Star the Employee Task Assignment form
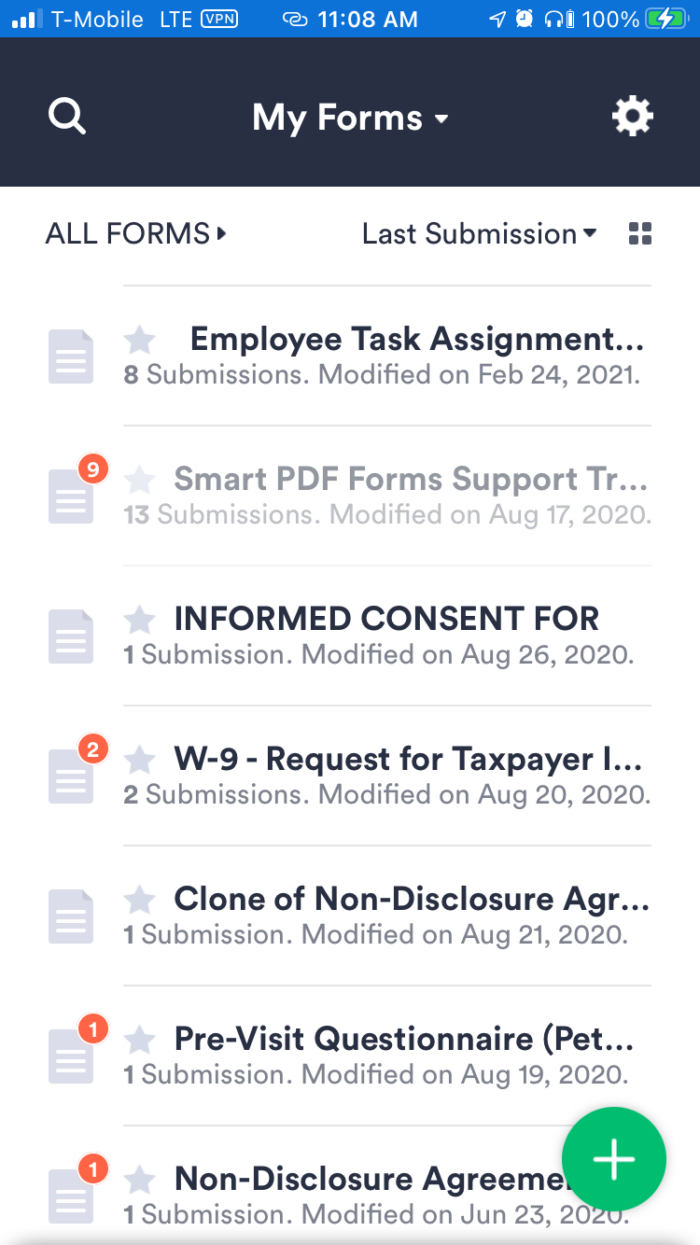This screenshot has width=700, height=1245. [x=140, y=341]
